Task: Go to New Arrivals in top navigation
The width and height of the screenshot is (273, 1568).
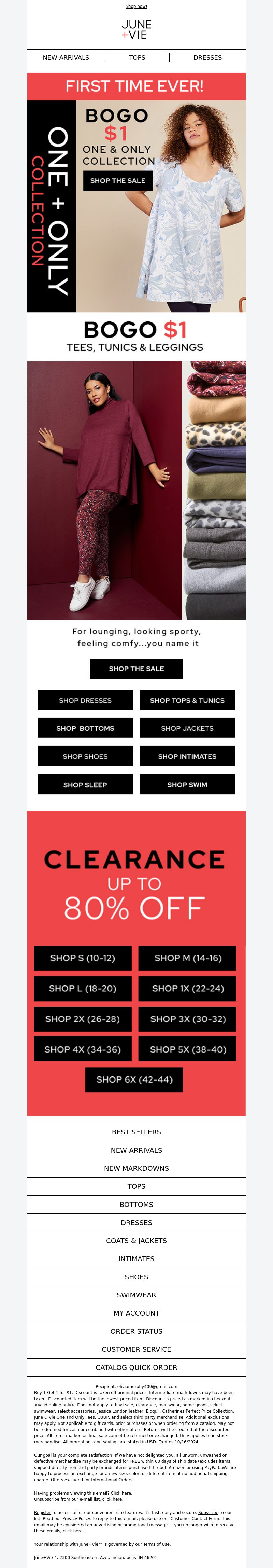Action: 66,58
